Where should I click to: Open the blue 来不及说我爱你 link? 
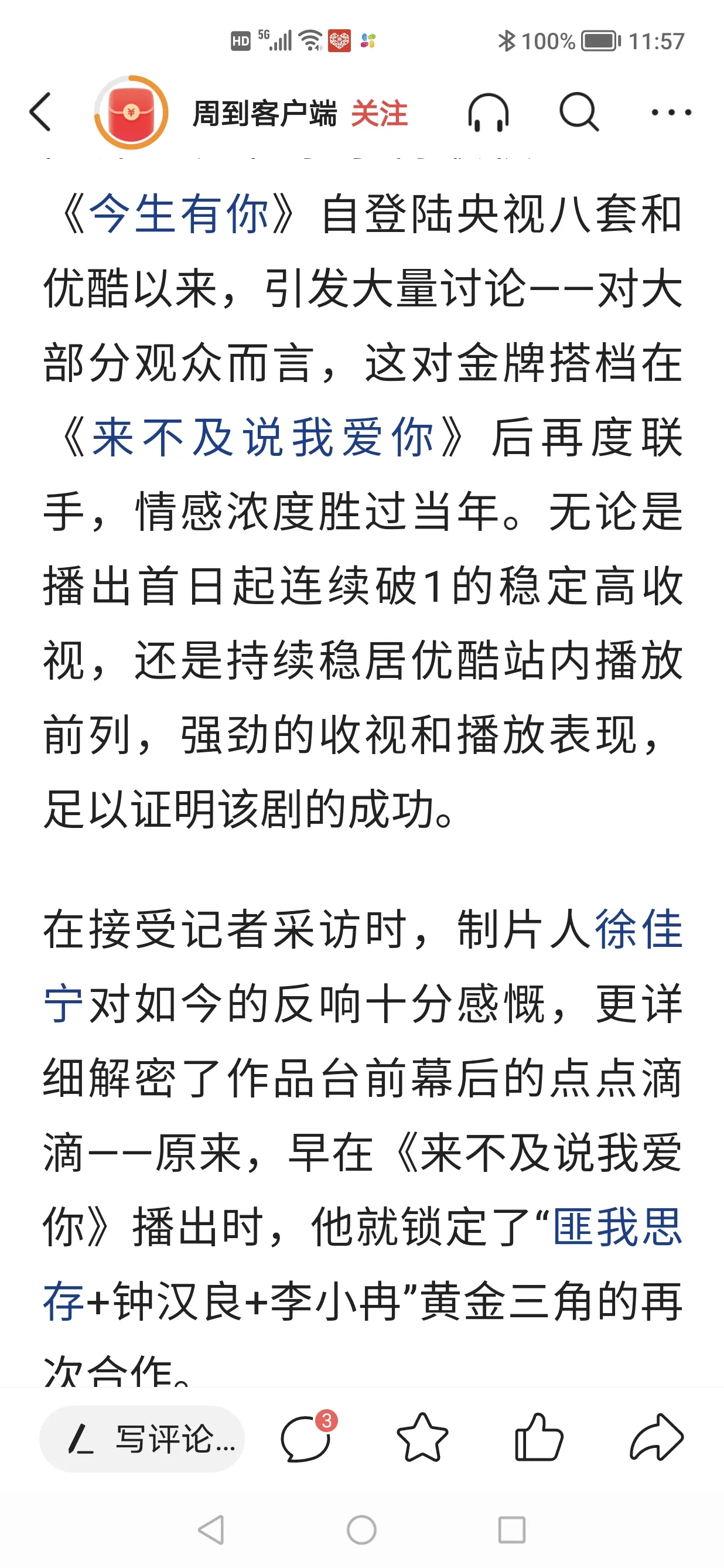pos(262,437)
